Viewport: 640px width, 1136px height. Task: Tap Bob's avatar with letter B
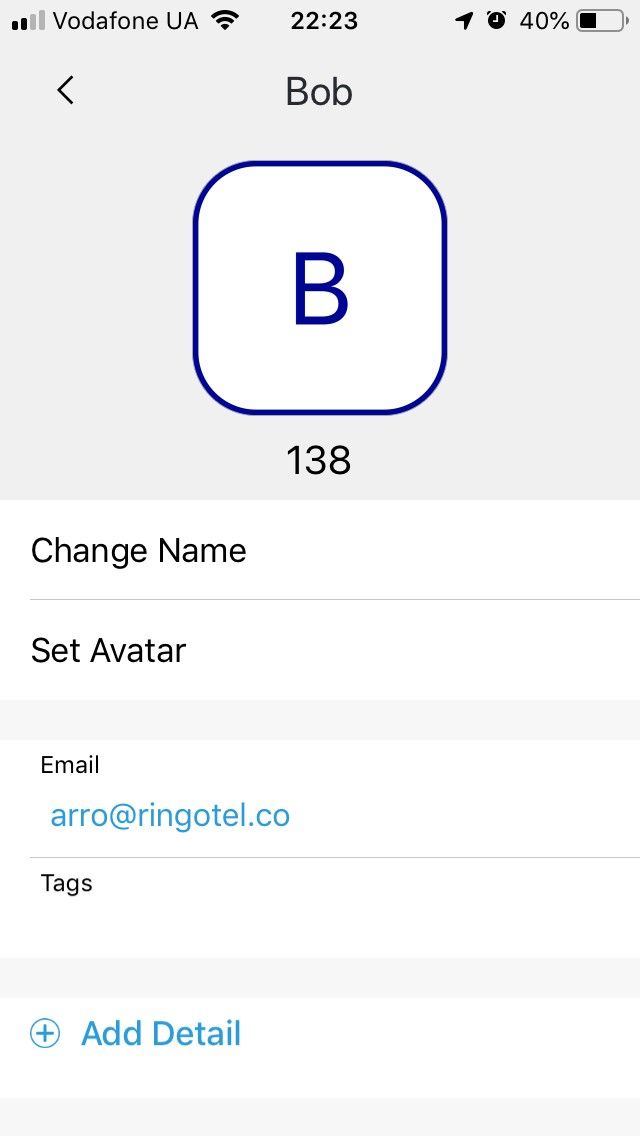(320, 288)
